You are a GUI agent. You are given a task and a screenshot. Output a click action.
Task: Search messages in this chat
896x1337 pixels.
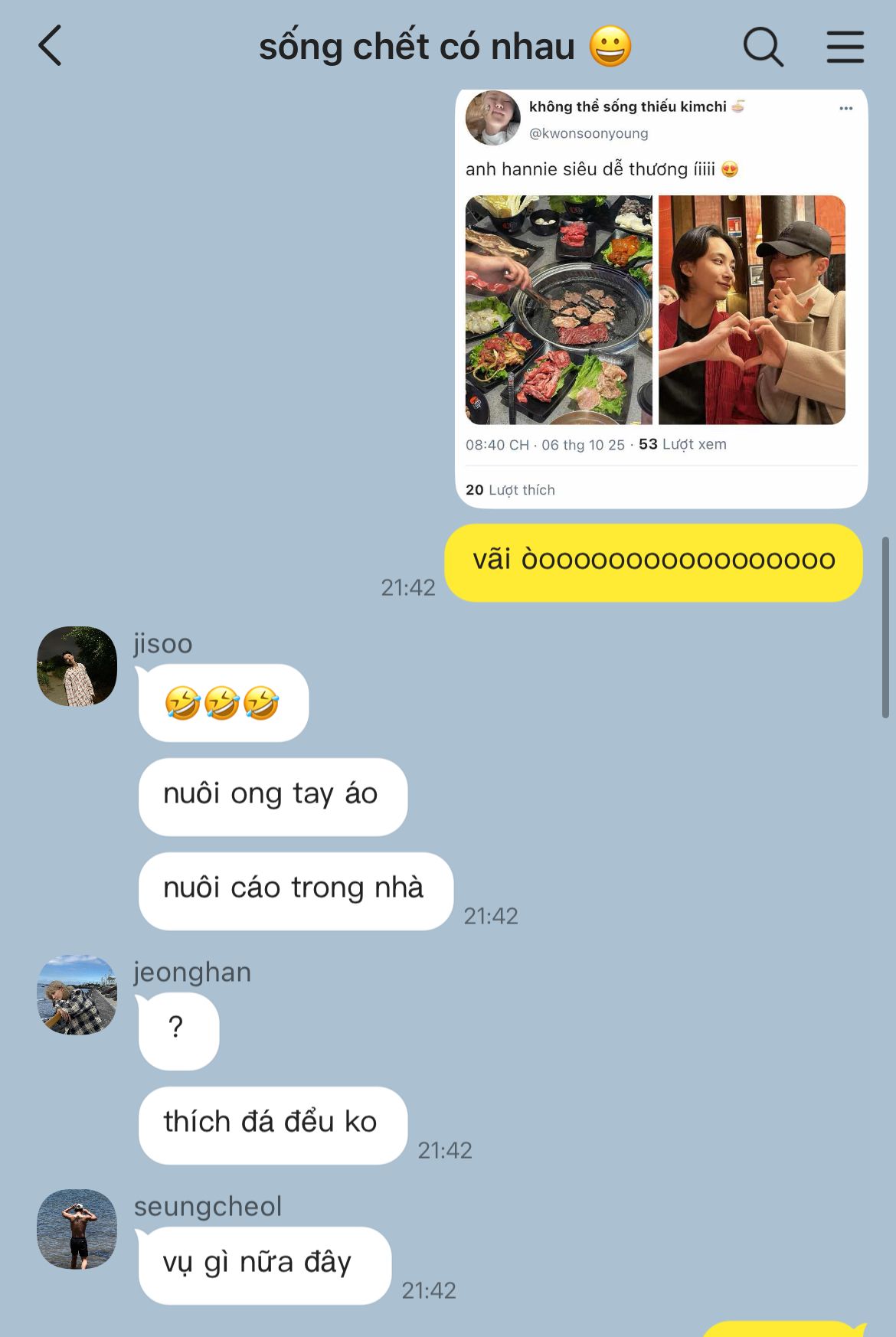pyautogui.click(x=763, y=47)
